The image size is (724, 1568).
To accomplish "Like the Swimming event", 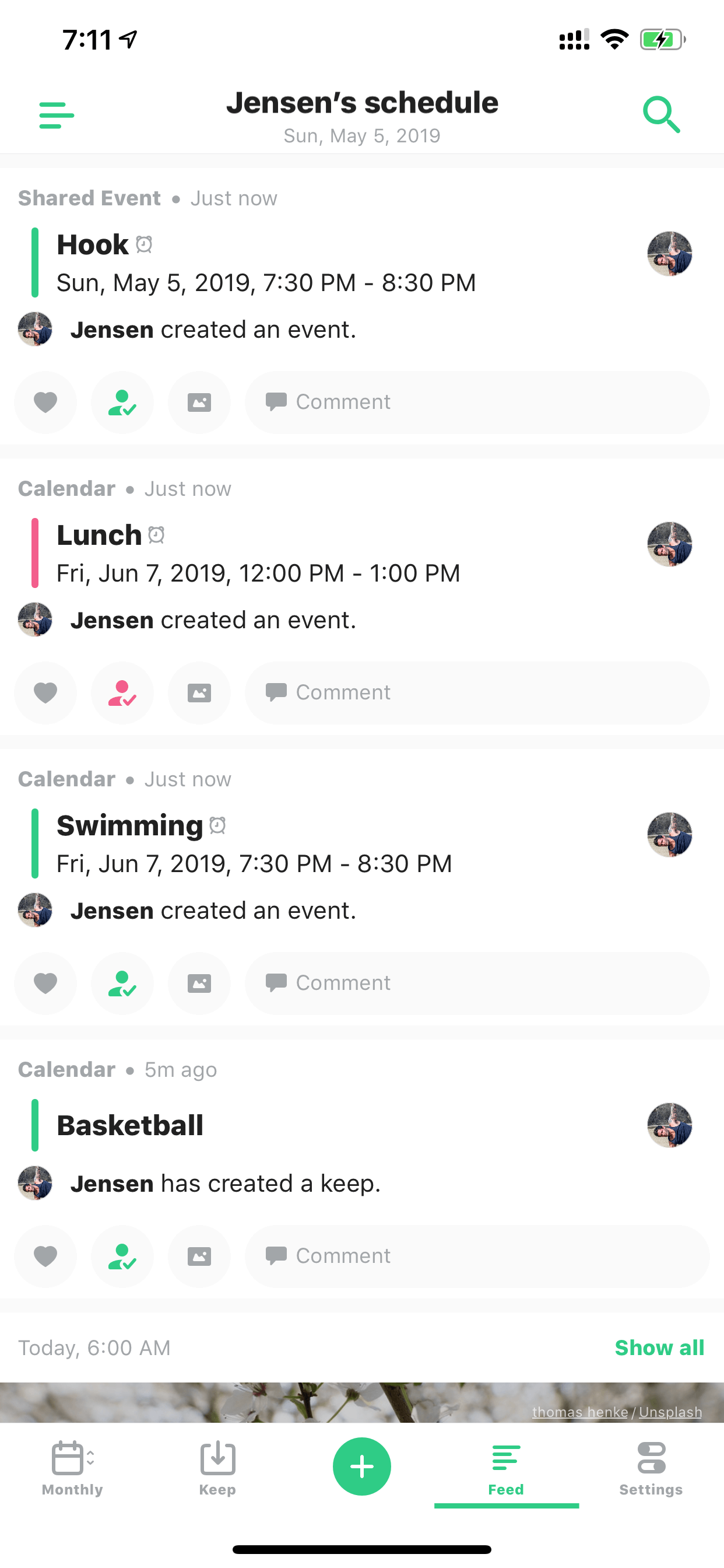I will 45,983.
